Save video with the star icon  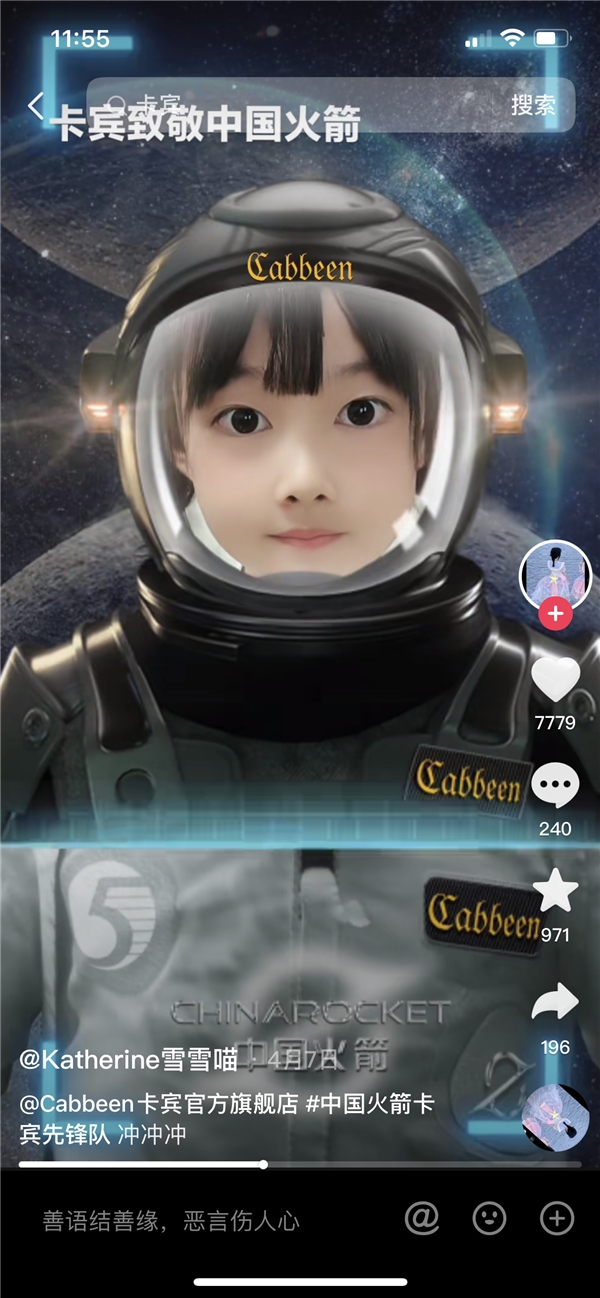pyautogui.click(x=555, y=890)
